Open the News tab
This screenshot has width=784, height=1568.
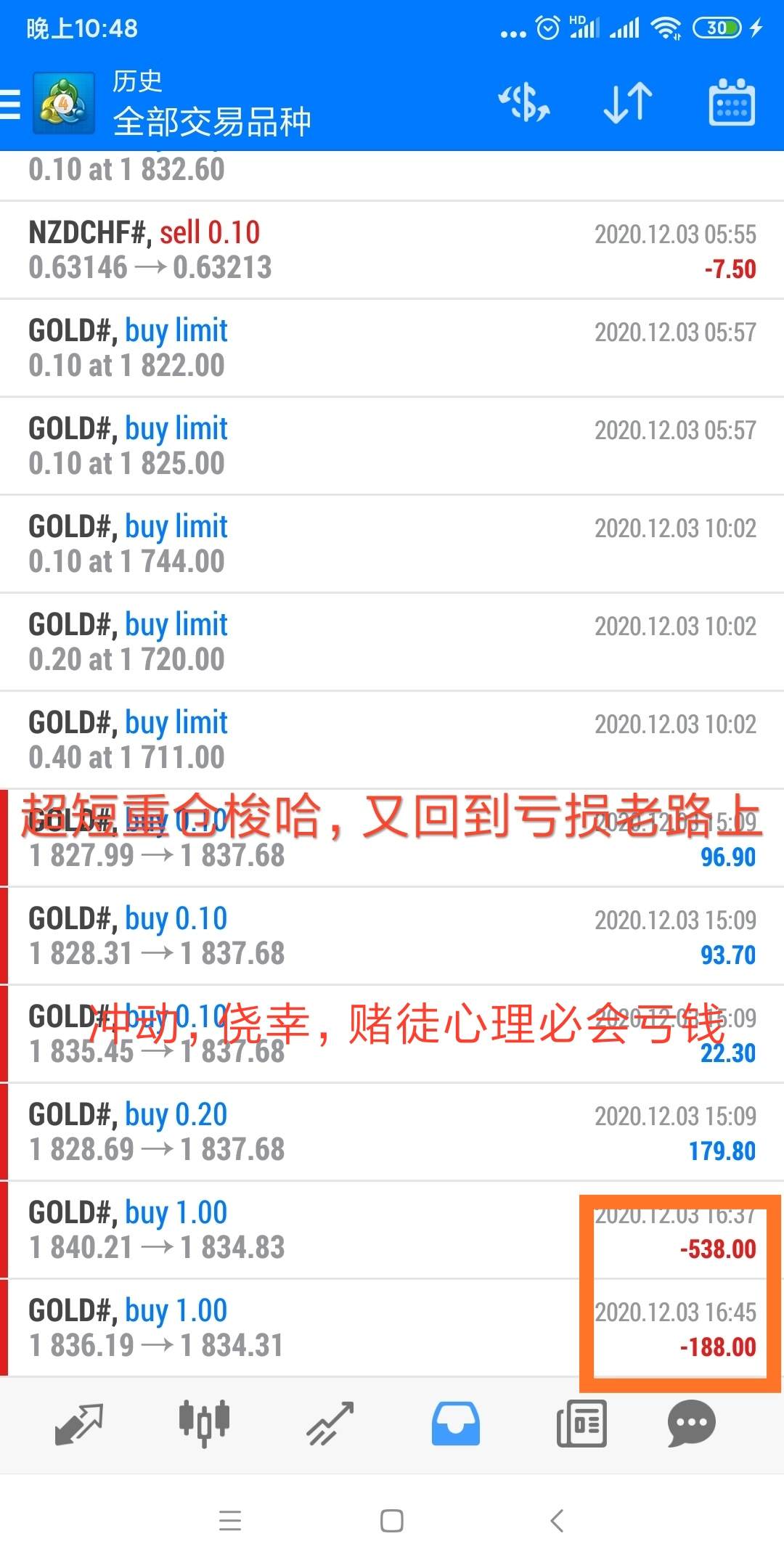coord(581,1424)
